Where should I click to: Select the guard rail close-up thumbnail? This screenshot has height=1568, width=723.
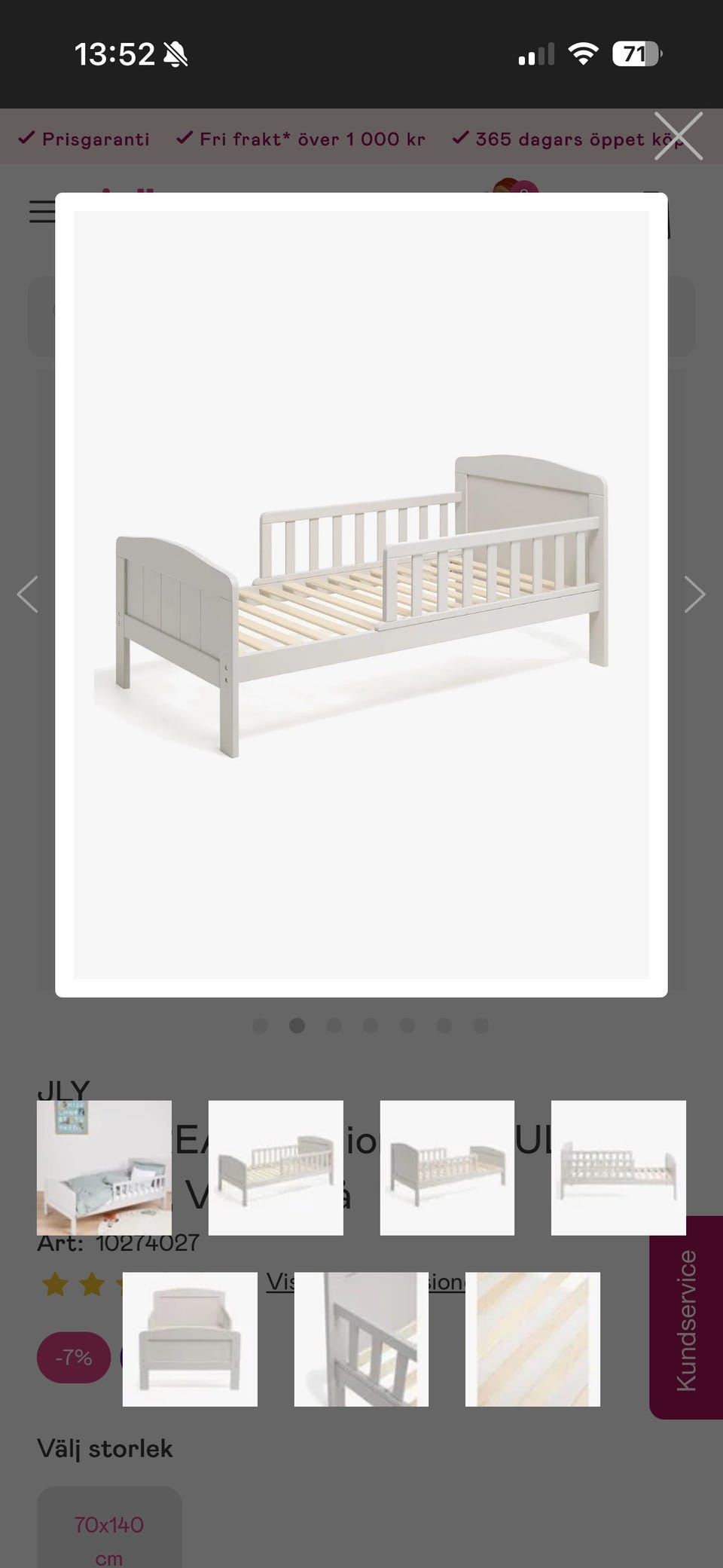pos(361,1339)
